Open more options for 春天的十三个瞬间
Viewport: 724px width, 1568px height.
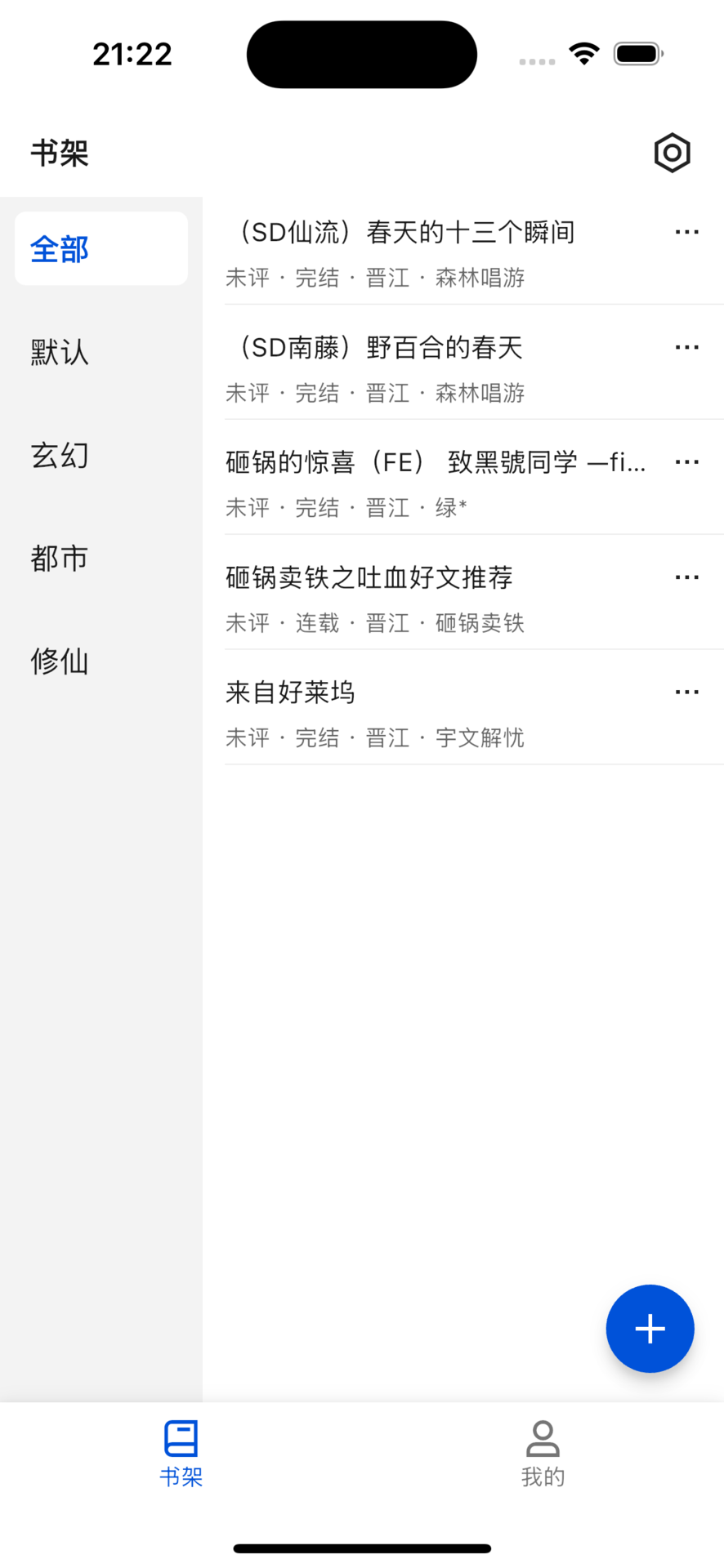(x=686, y=232)
